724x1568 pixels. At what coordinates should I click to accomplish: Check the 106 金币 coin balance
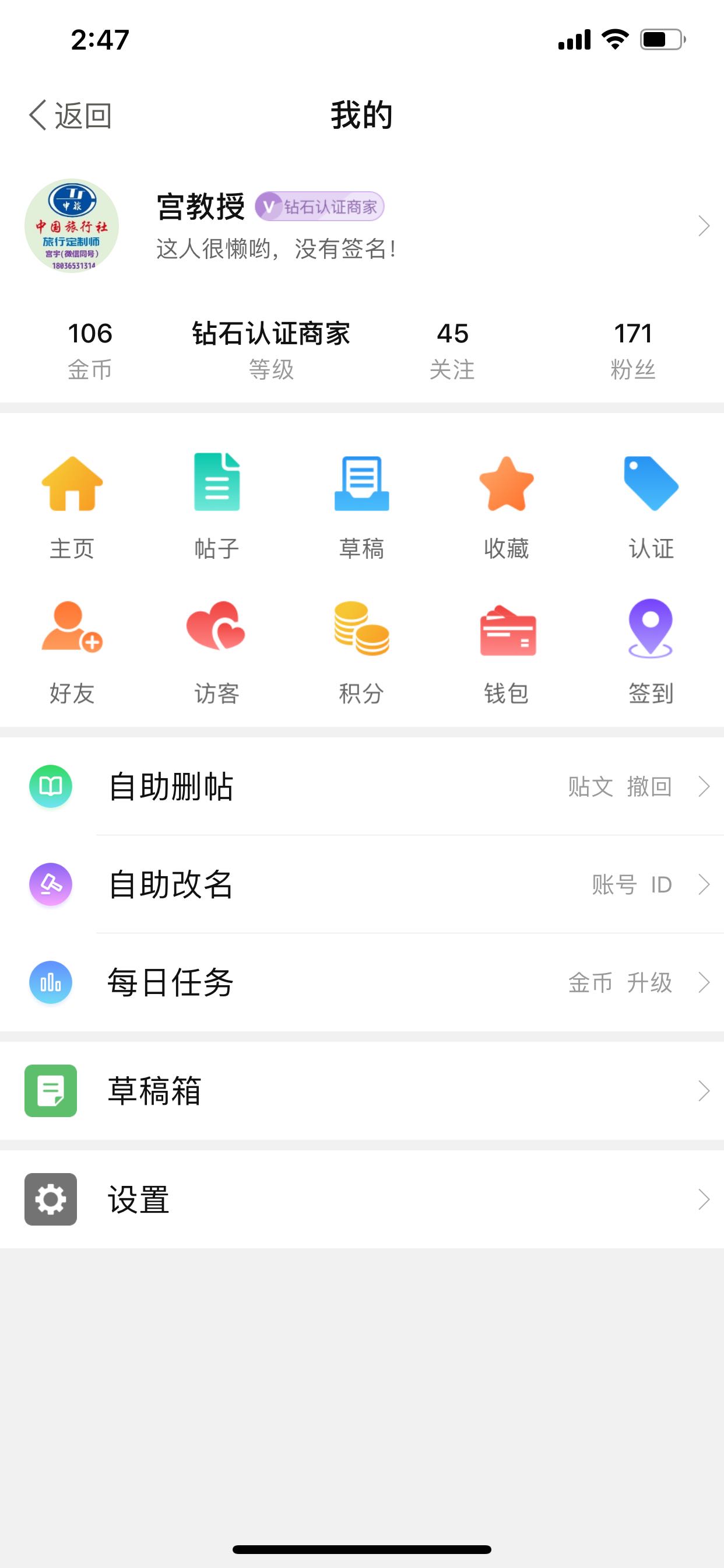[x=90, y=351]
